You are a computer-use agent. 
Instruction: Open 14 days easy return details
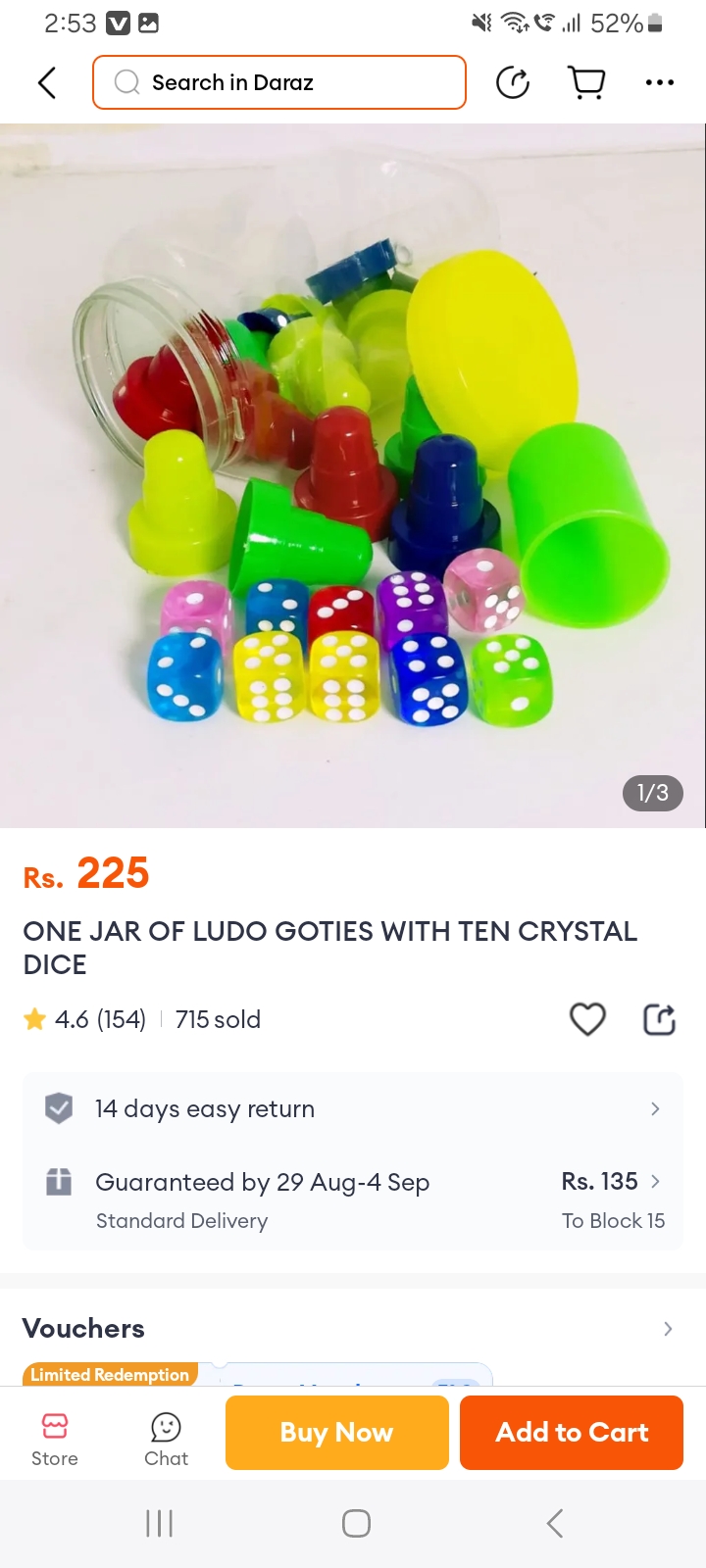353,1108
